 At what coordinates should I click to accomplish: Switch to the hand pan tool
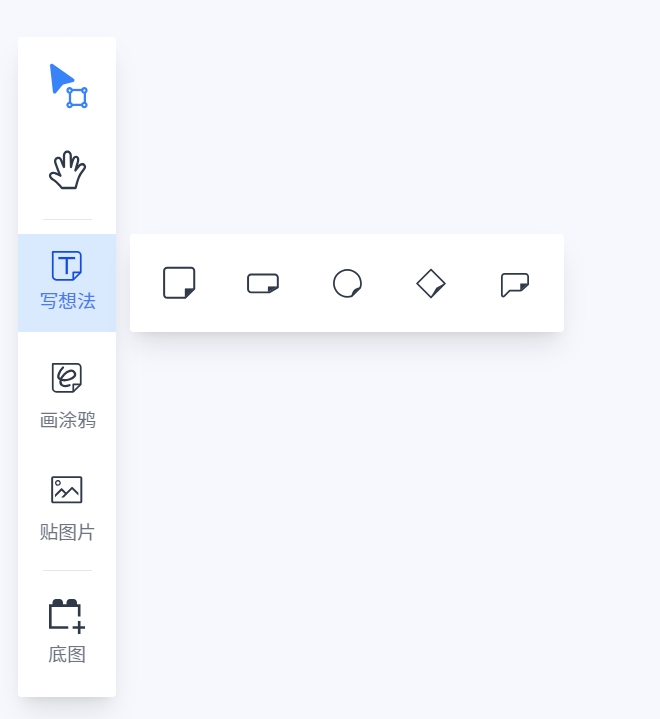tap(67, 170)
